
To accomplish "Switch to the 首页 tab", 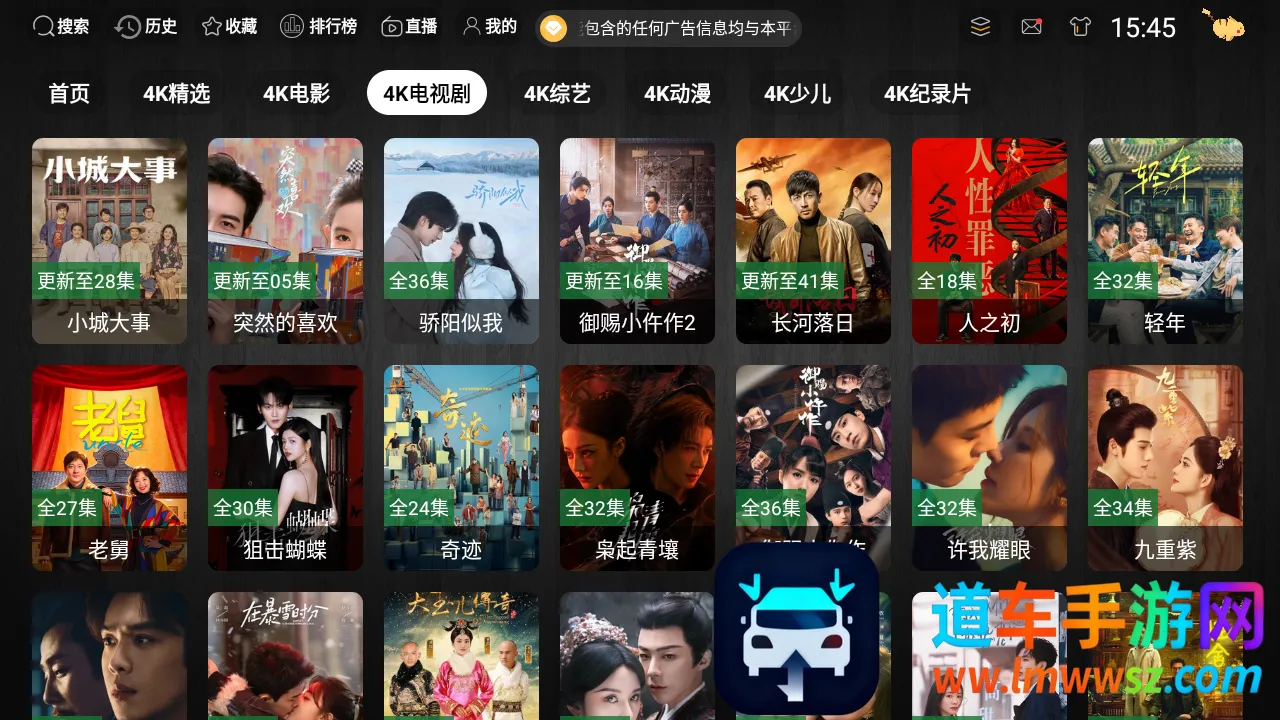I will tap(69, 94).
